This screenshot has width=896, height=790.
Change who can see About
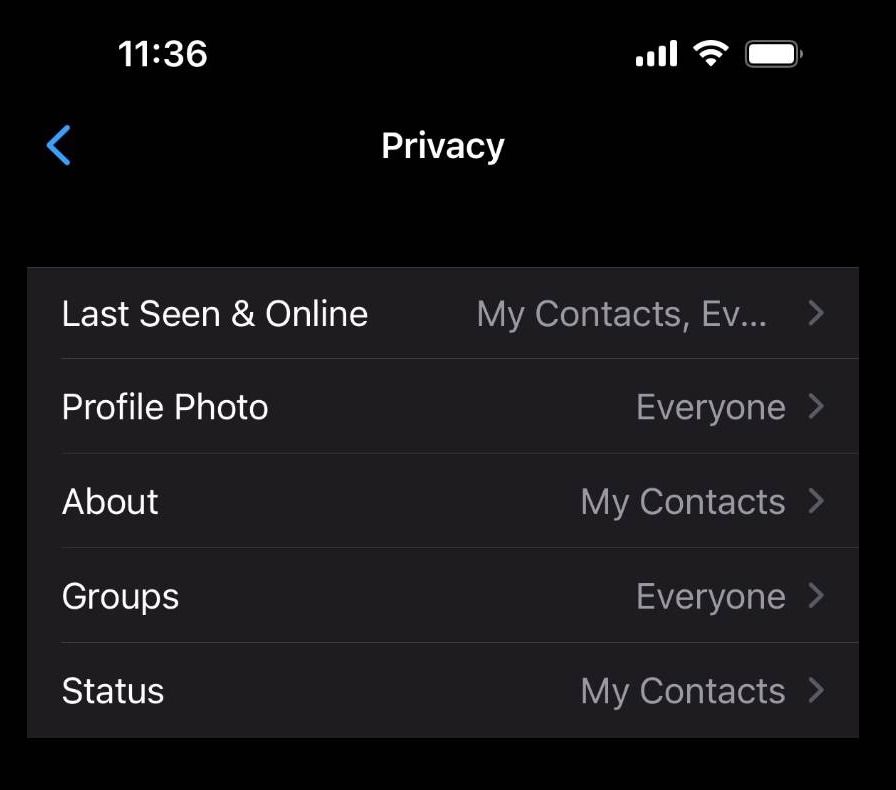[x=442, y=501]
